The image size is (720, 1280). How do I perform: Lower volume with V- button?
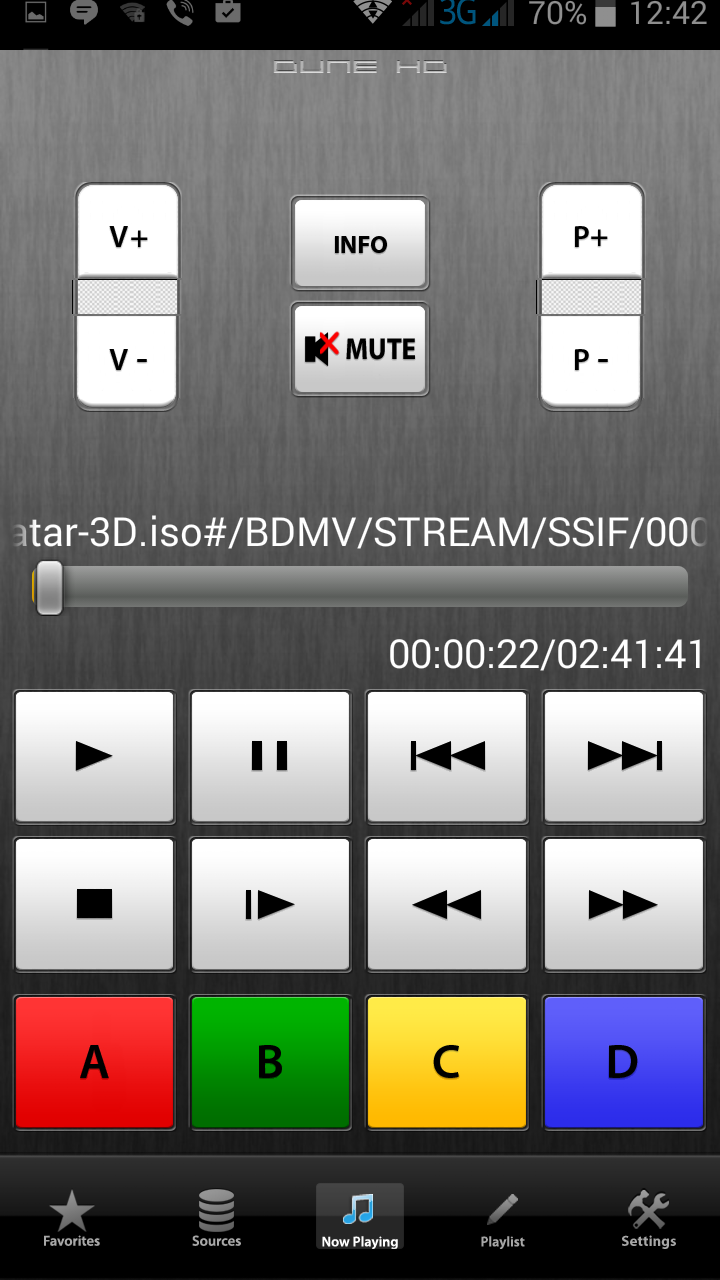(x=128, y=359)
